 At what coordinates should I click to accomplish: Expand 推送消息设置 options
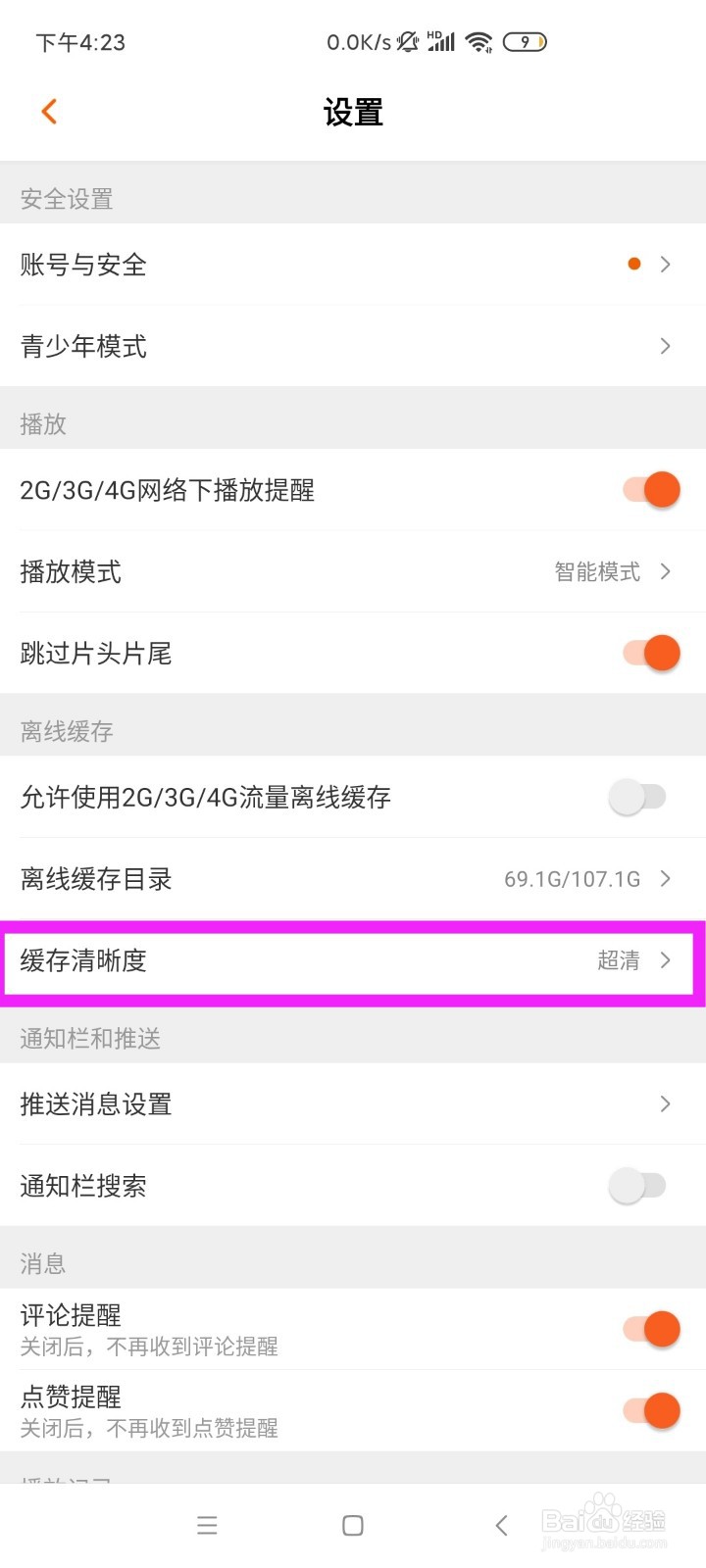coord(353,1104)
